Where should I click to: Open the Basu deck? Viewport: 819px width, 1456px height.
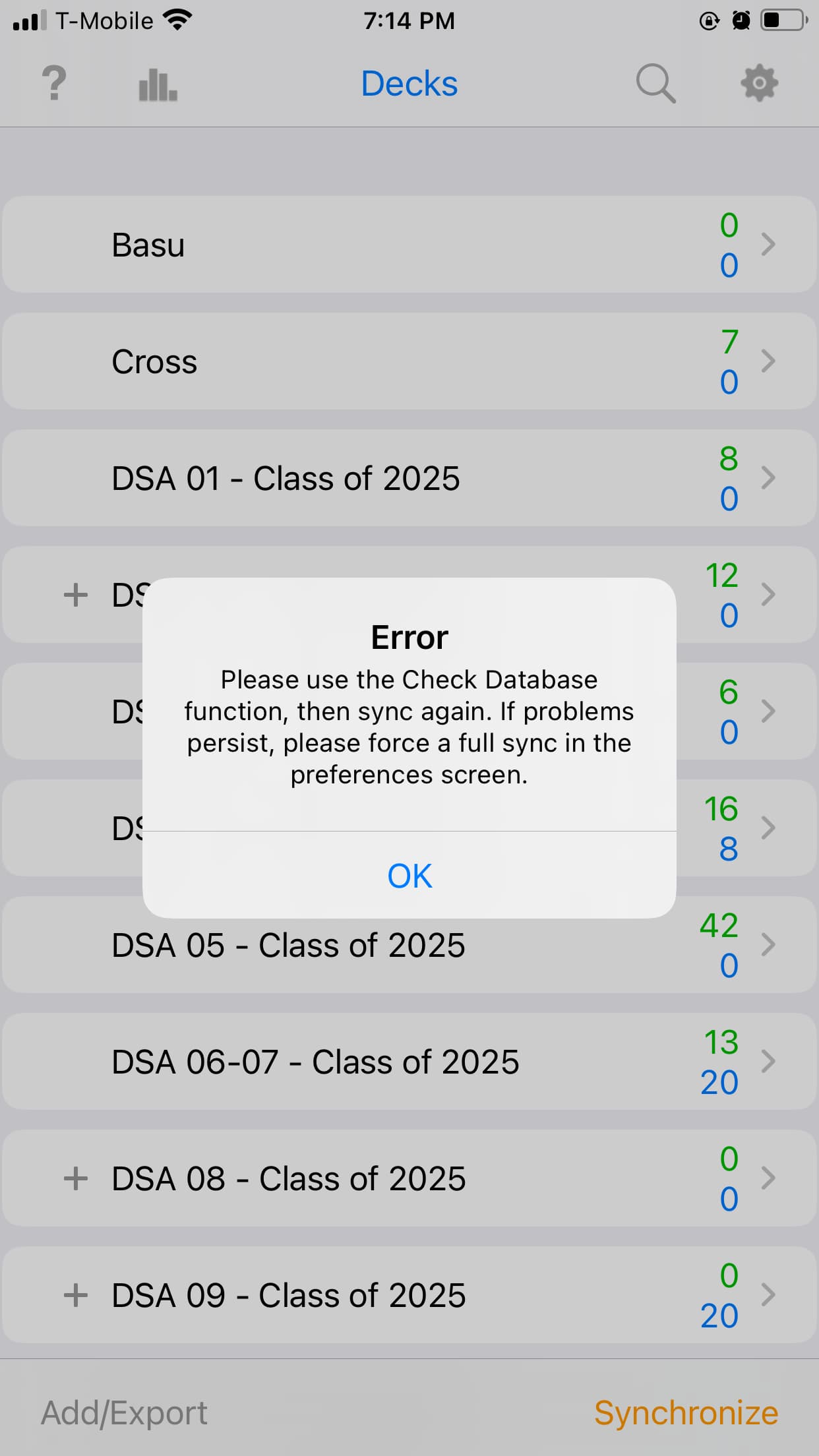pos(409,245)
